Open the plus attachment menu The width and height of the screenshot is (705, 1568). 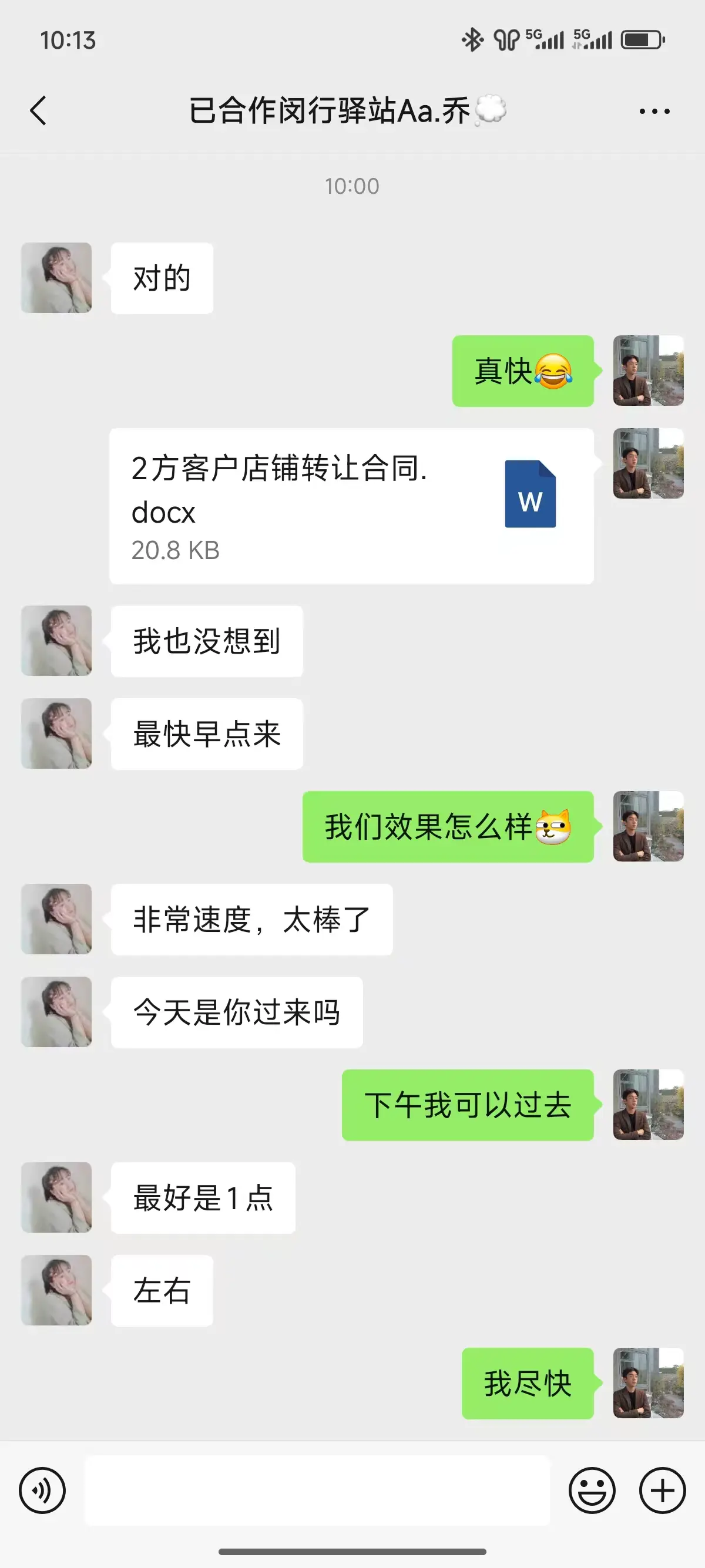click(x=662, y=1490)
